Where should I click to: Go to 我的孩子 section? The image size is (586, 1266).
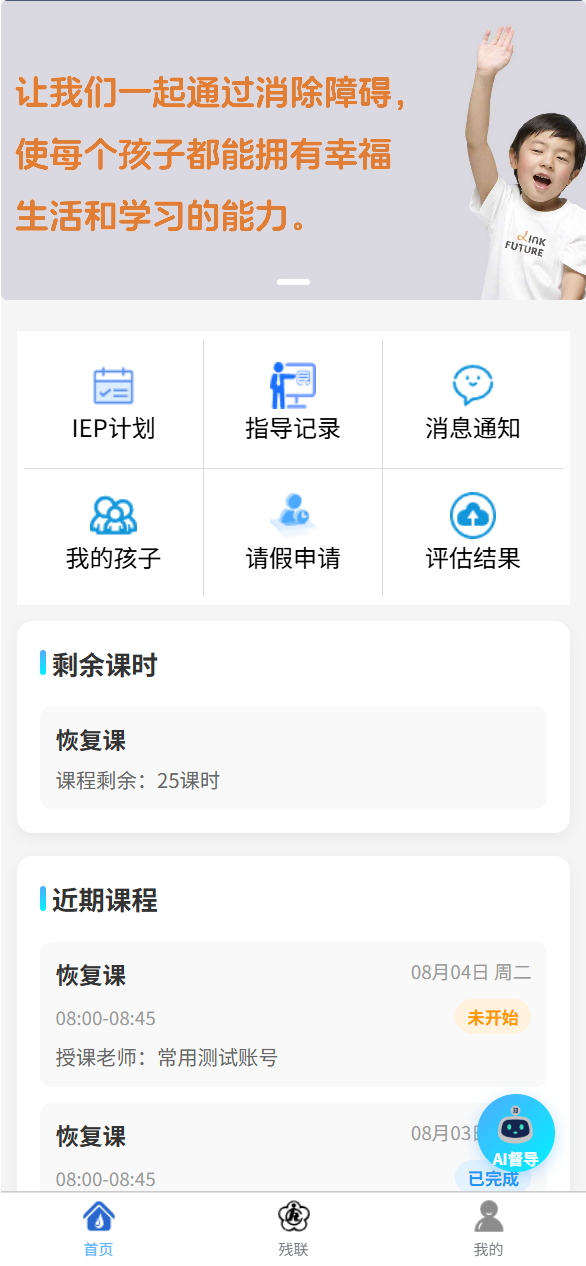[113, 533]
